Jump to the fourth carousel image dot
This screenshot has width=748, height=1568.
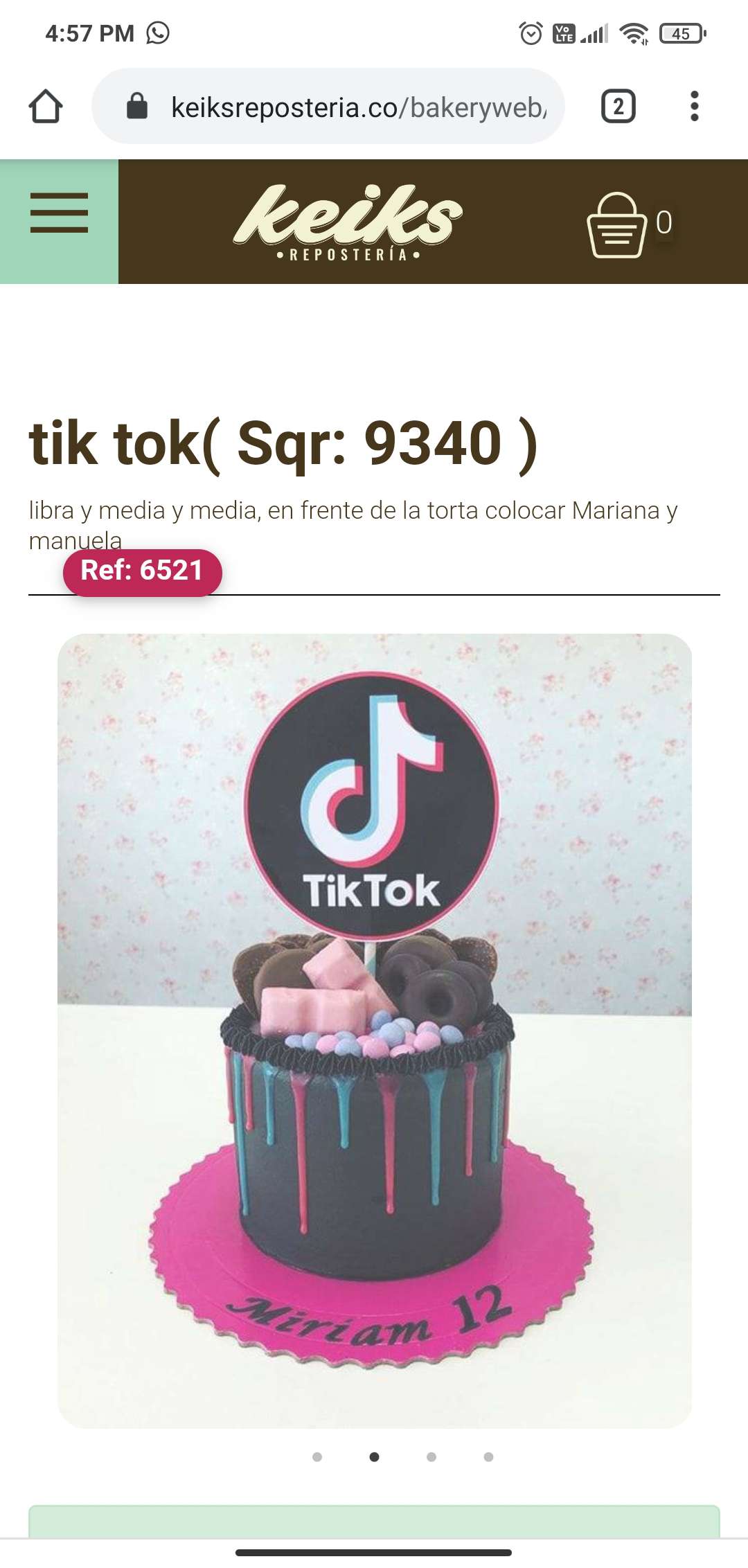[488, 1456]
